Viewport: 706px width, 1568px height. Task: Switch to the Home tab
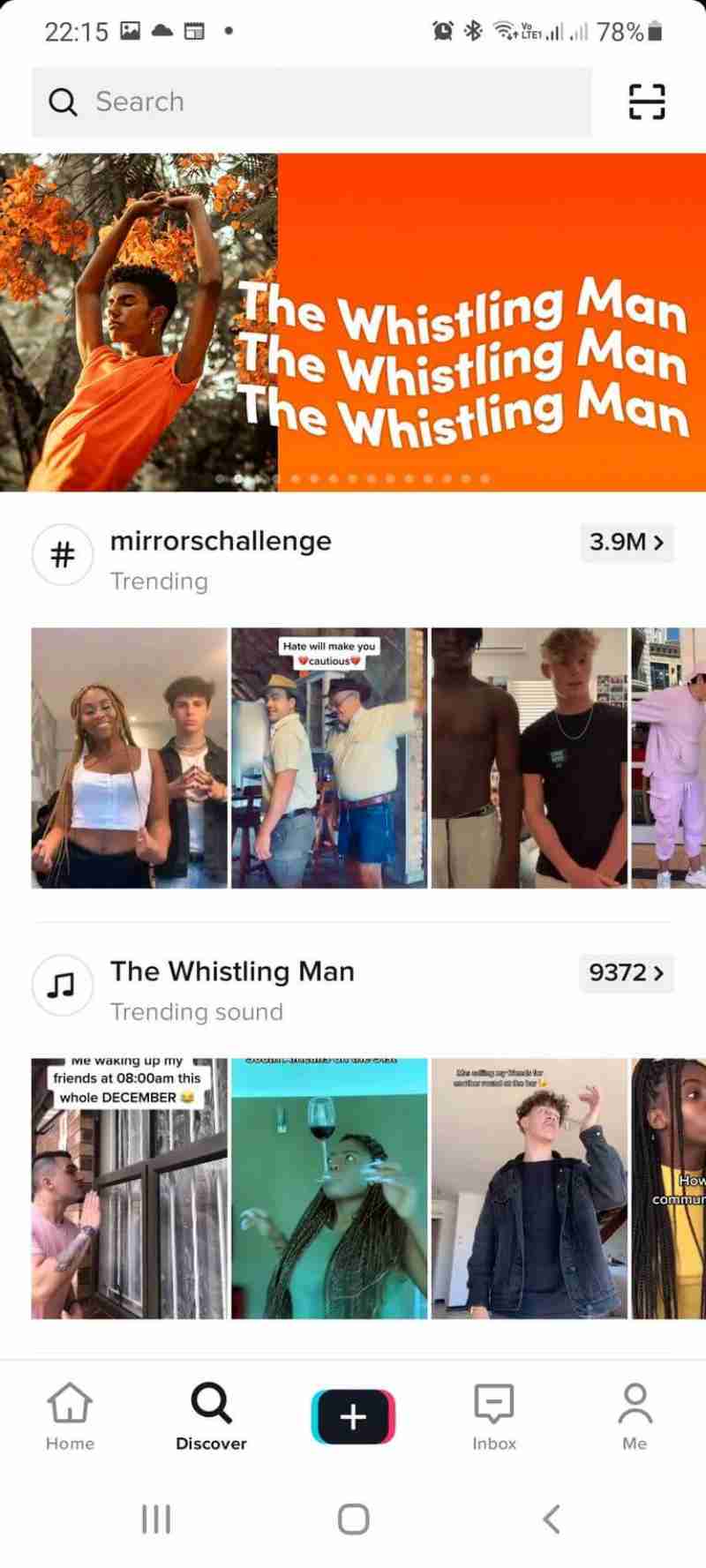tap(71, 1416)
